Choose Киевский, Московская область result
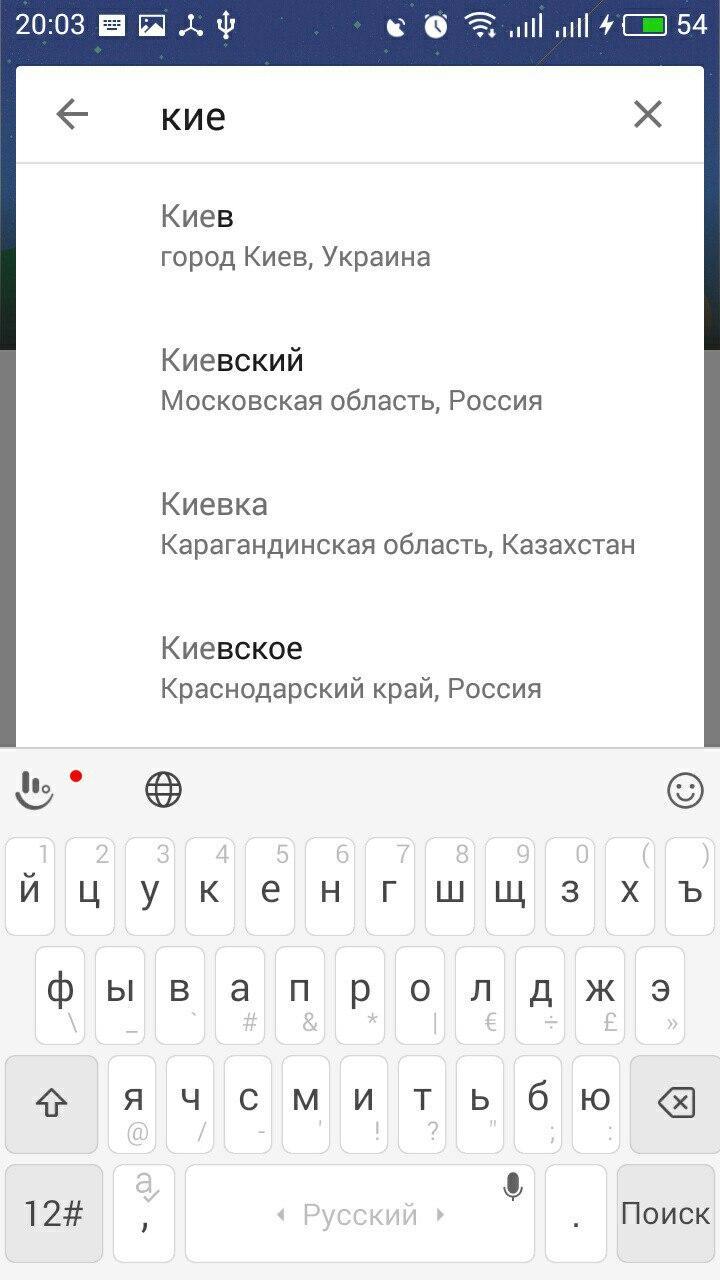 [360, 380]
